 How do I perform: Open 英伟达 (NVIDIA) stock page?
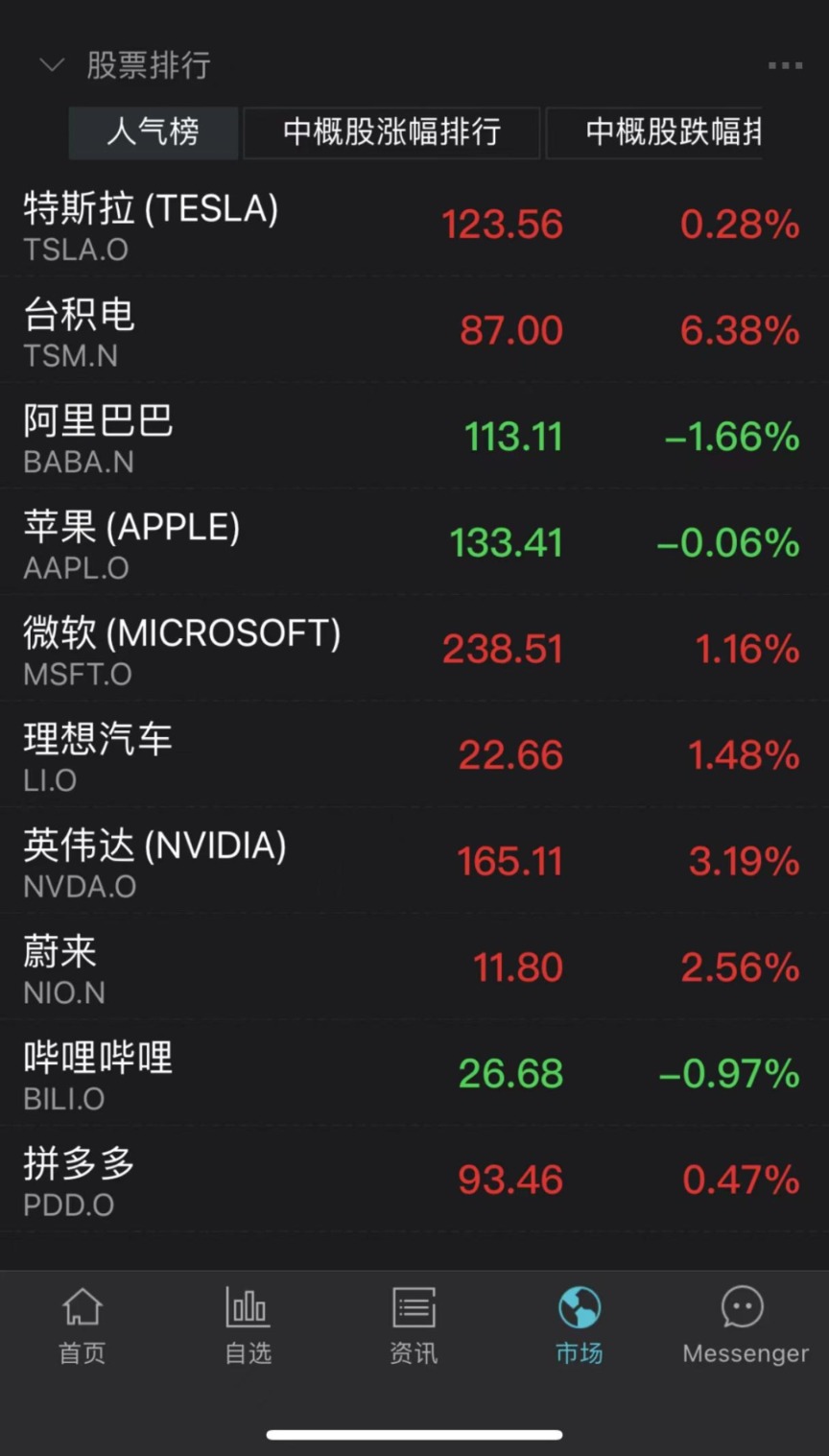(x=414, y=862)
